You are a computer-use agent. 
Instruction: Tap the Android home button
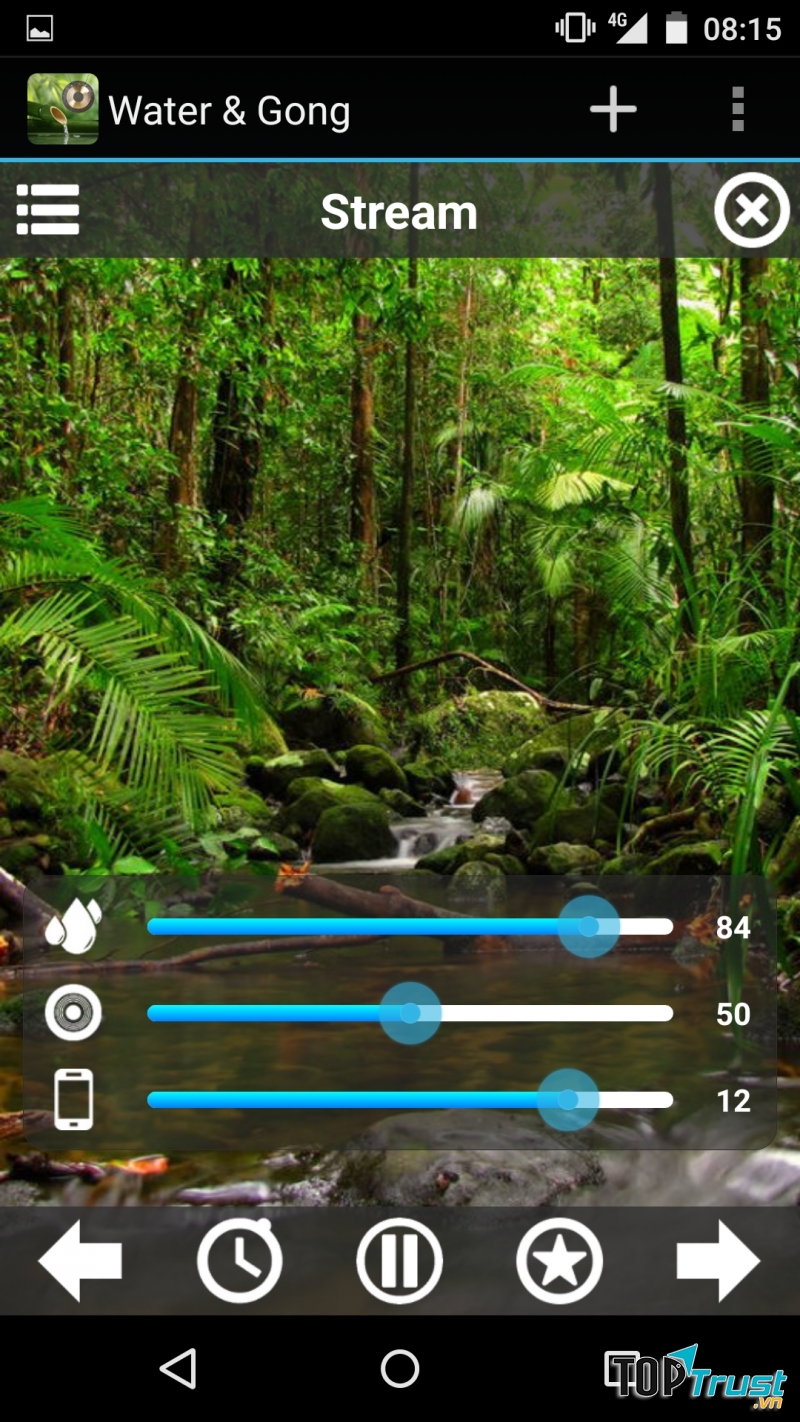pyautogui.click(x=399, y=1370)
